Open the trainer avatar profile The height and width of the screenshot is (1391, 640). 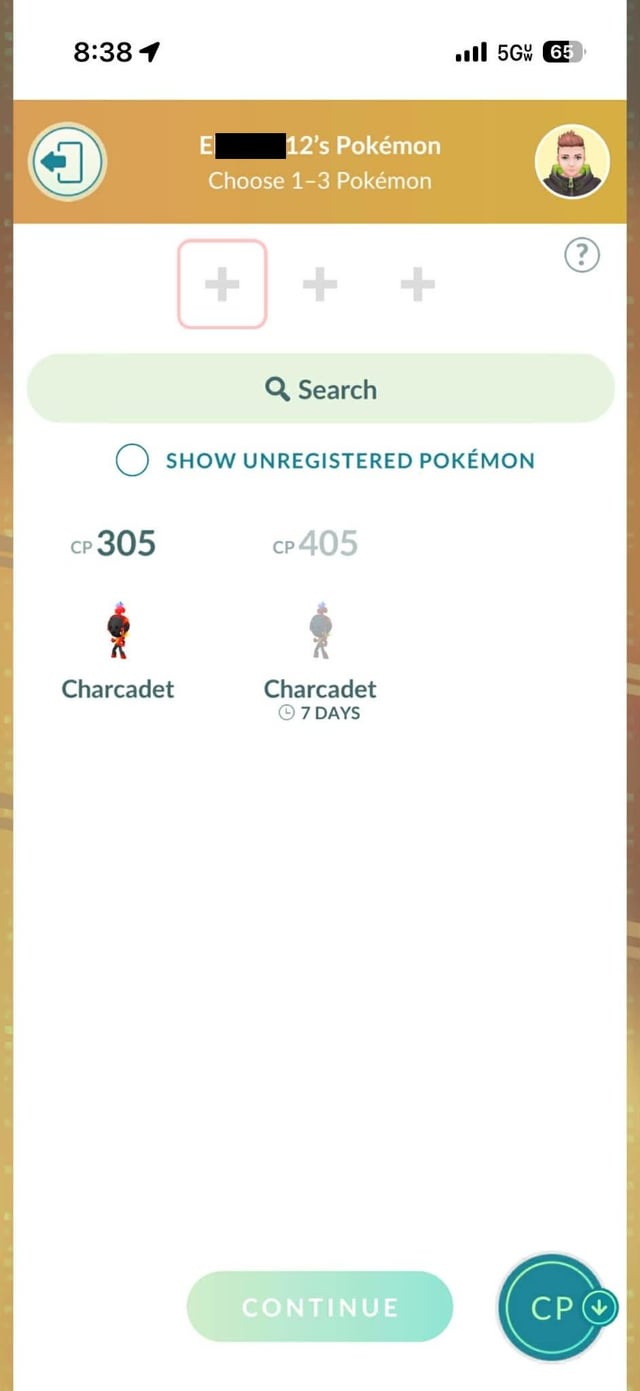tap(572, 161)
